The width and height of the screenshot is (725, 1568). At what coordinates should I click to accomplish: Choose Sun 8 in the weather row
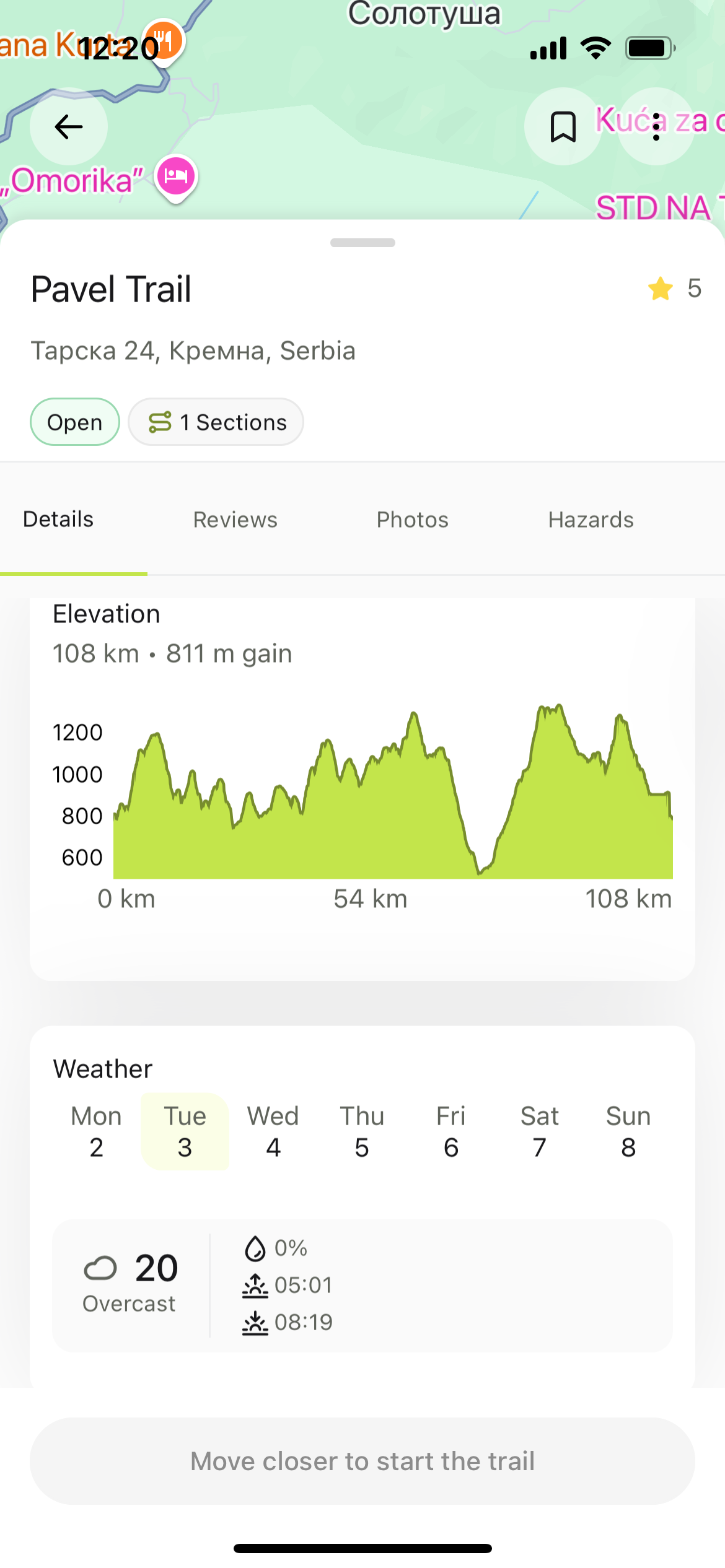click(x=628, y=1131)
